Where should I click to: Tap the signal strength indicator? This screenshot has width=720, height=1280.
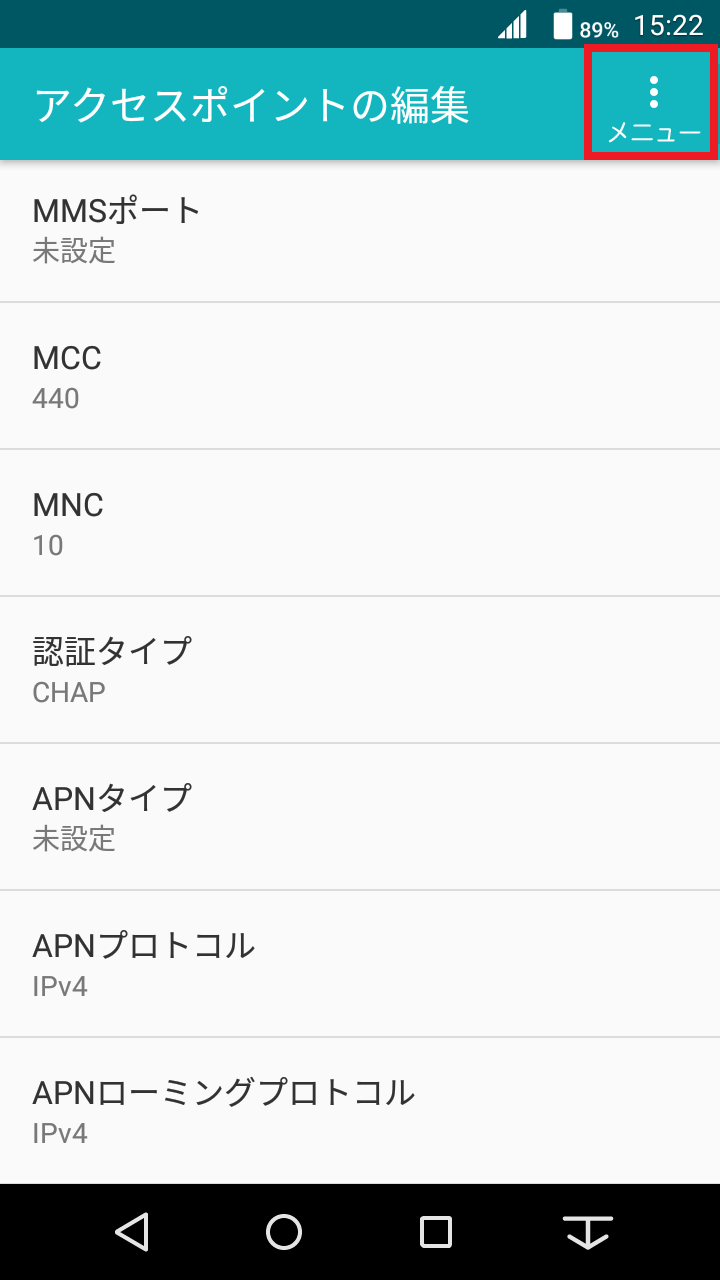[510, 23]
